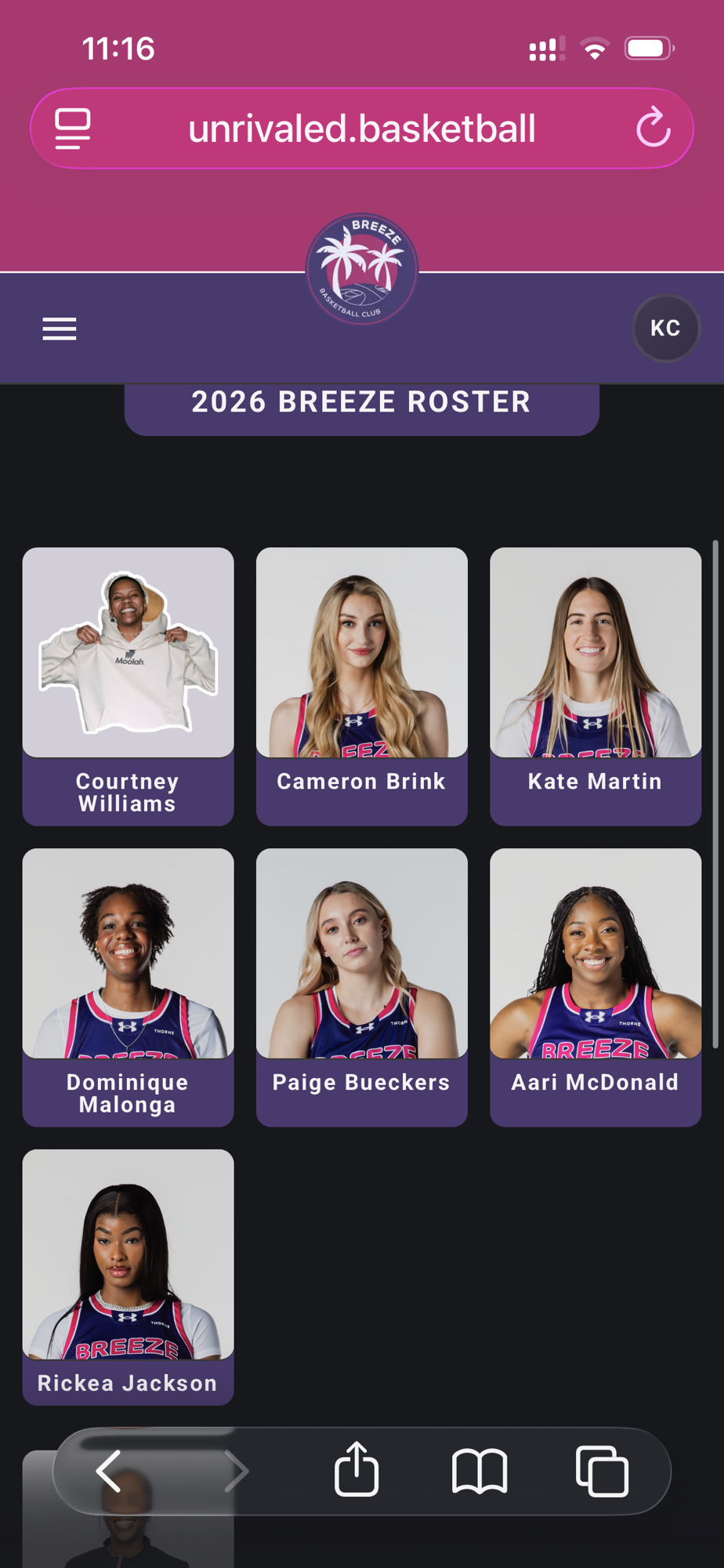Select the Rickea Jackson card
This screenshot has width=724, height=1568.
pyautogui.click(x=128, y=1276)
